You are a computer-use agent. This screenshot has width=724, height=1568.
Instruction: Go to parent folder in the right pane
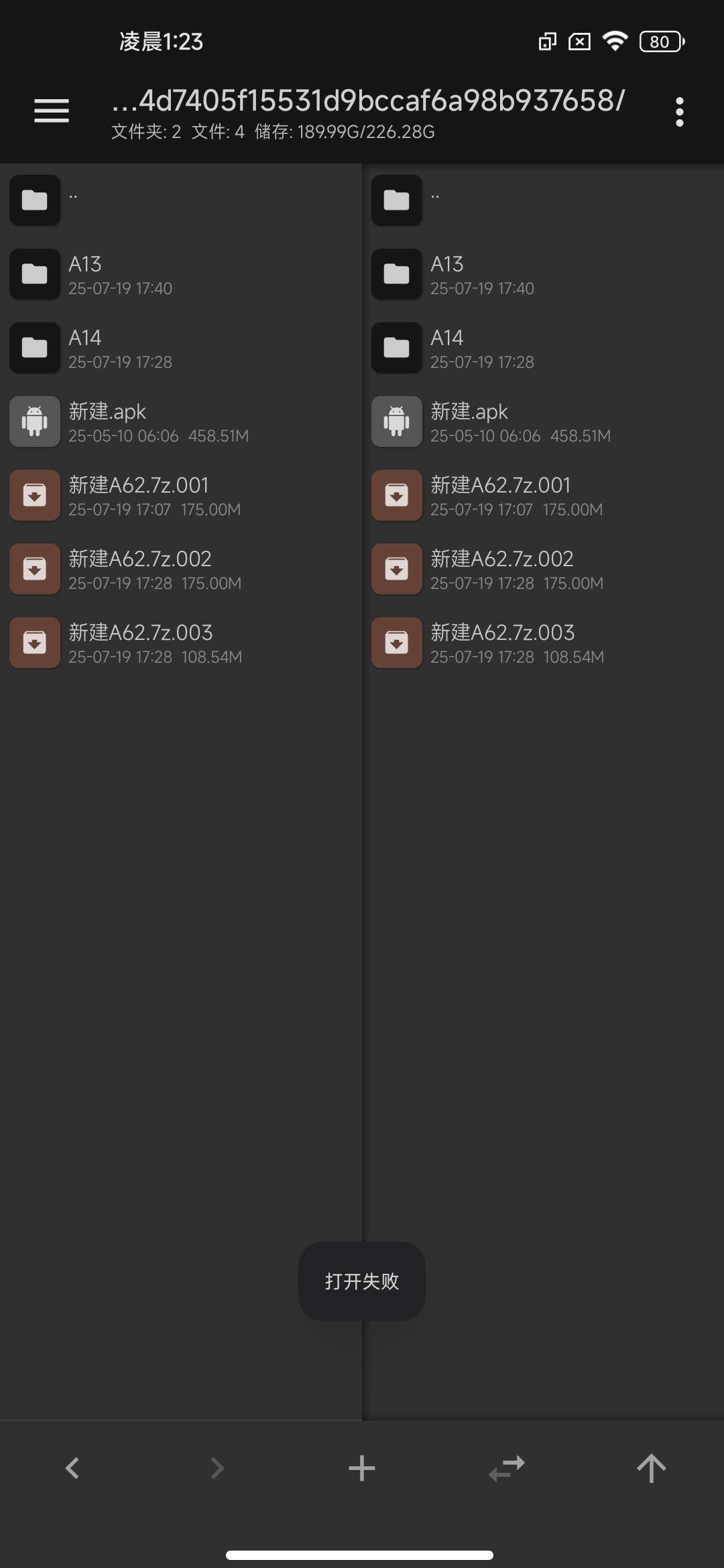point(544,200)
